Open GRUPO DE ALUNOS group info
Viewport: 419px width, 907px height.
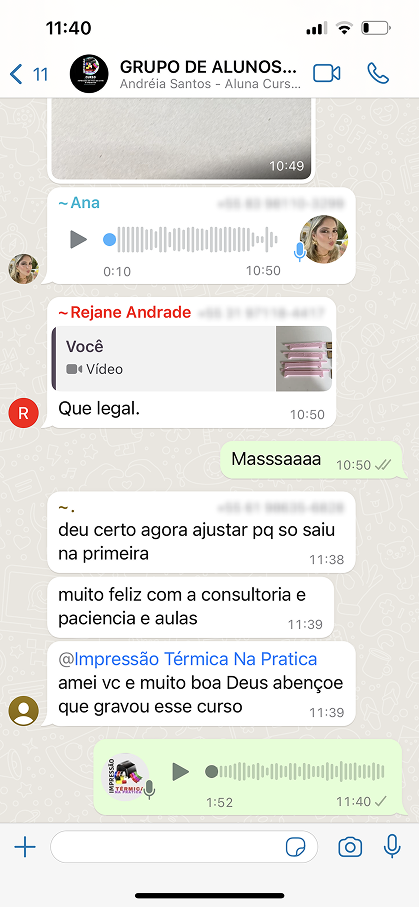point(210,74)
